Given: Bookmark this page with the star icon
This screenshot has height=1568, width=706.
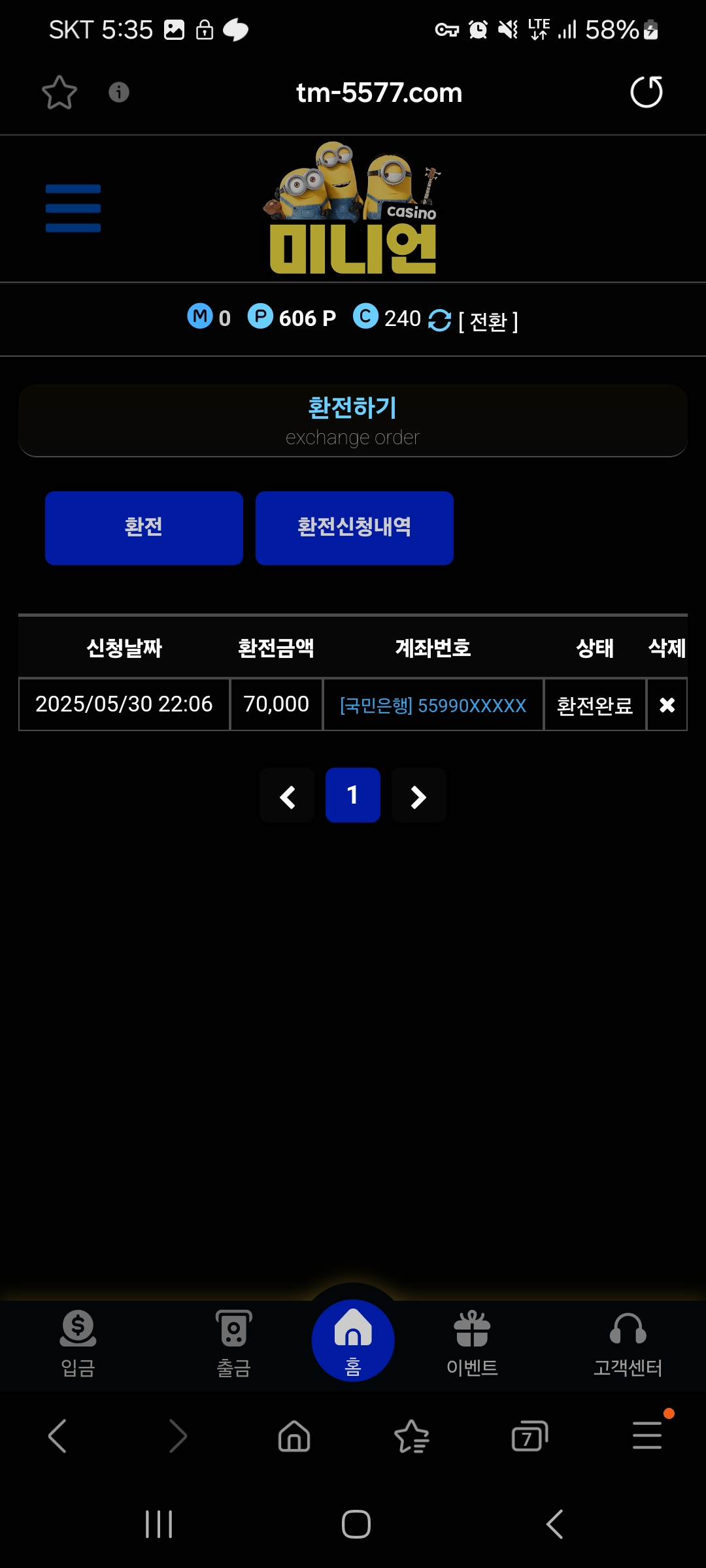Looking at the screenshot, I should coord(59,92).
